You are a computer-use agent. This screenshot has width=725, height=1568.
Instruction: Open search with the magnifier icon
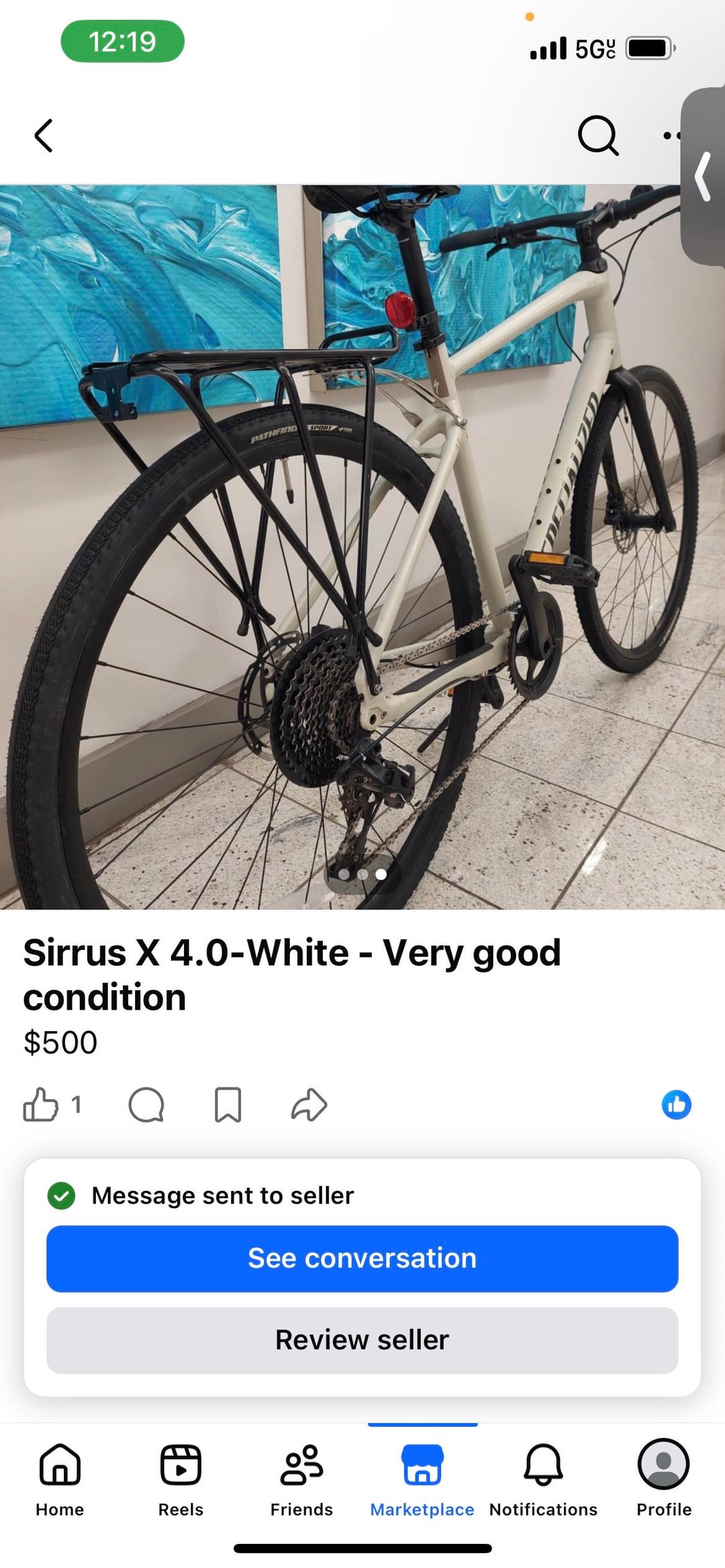tap(597, 136)
